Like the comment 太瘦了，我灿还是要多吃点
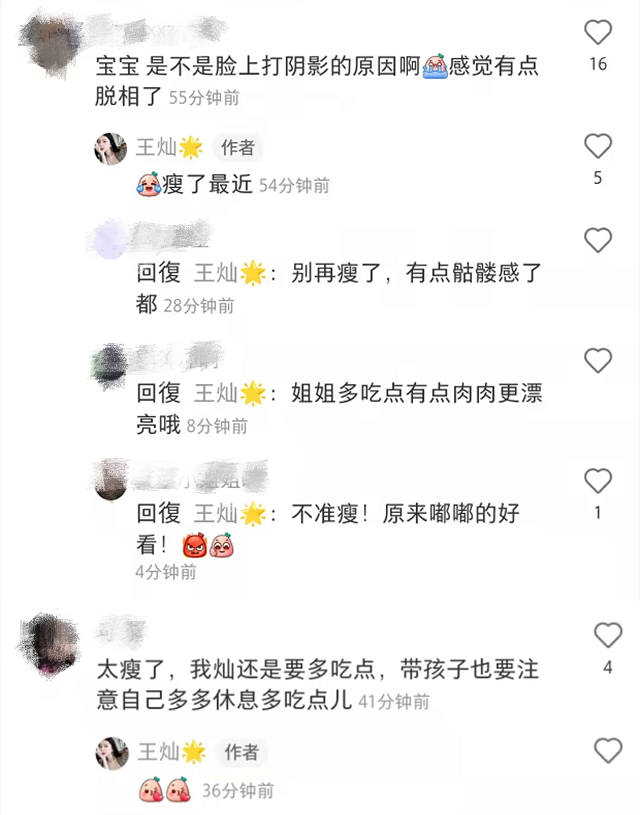Viewport: 640px width, 815px height. pos(608,635)
